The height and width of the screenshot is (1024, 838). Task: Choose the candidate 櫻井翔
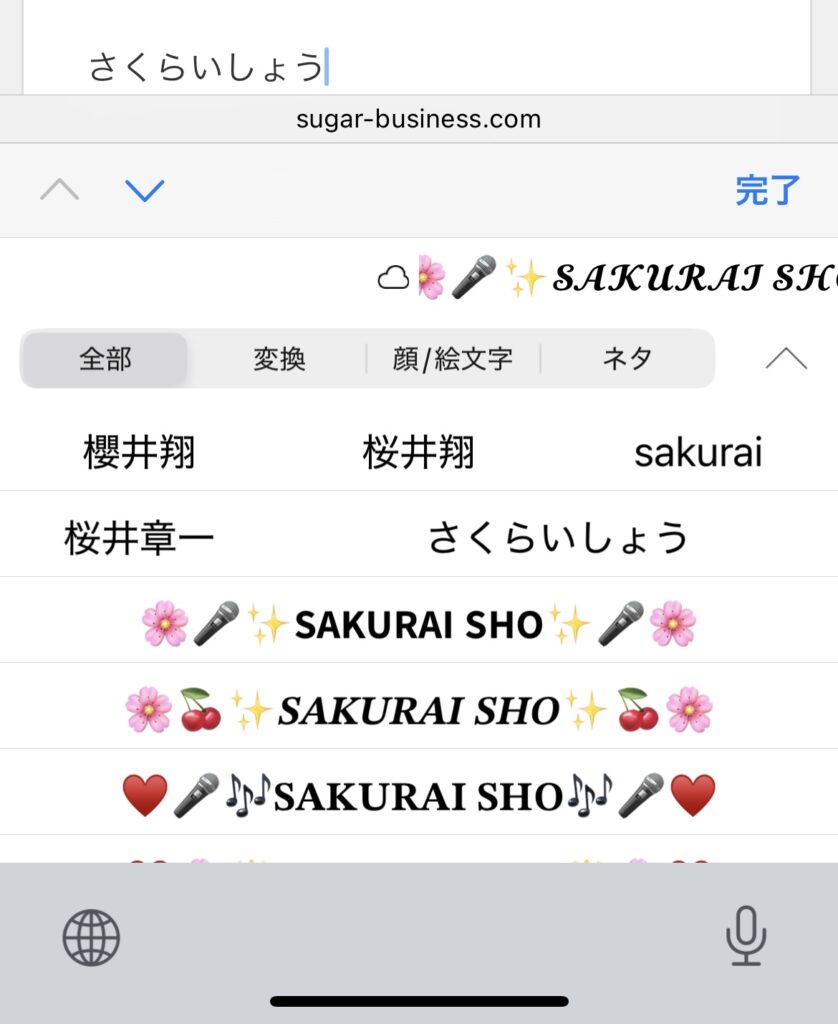click(139, 453)
